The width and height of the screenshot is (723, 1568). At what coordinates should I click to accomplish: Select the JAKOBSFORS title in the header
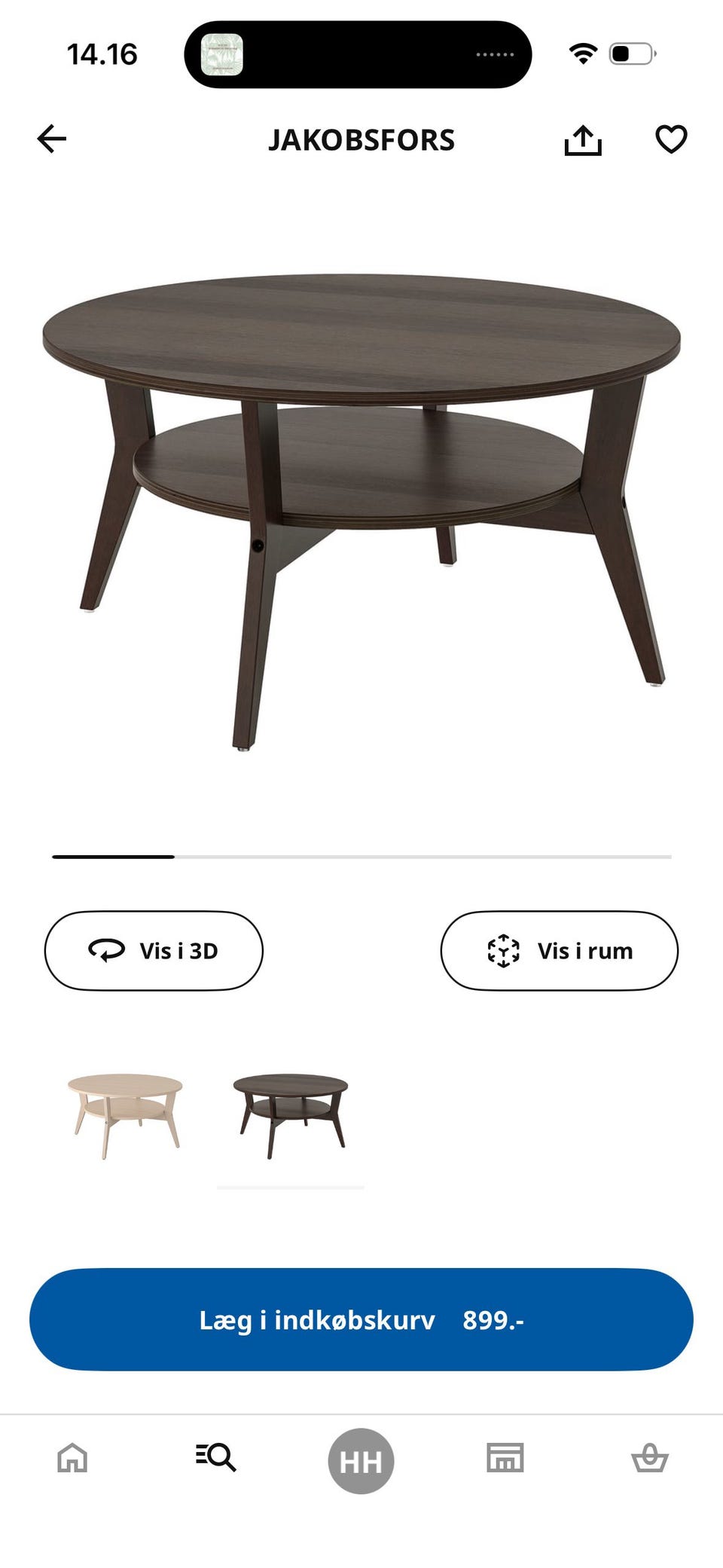[361, 140]
